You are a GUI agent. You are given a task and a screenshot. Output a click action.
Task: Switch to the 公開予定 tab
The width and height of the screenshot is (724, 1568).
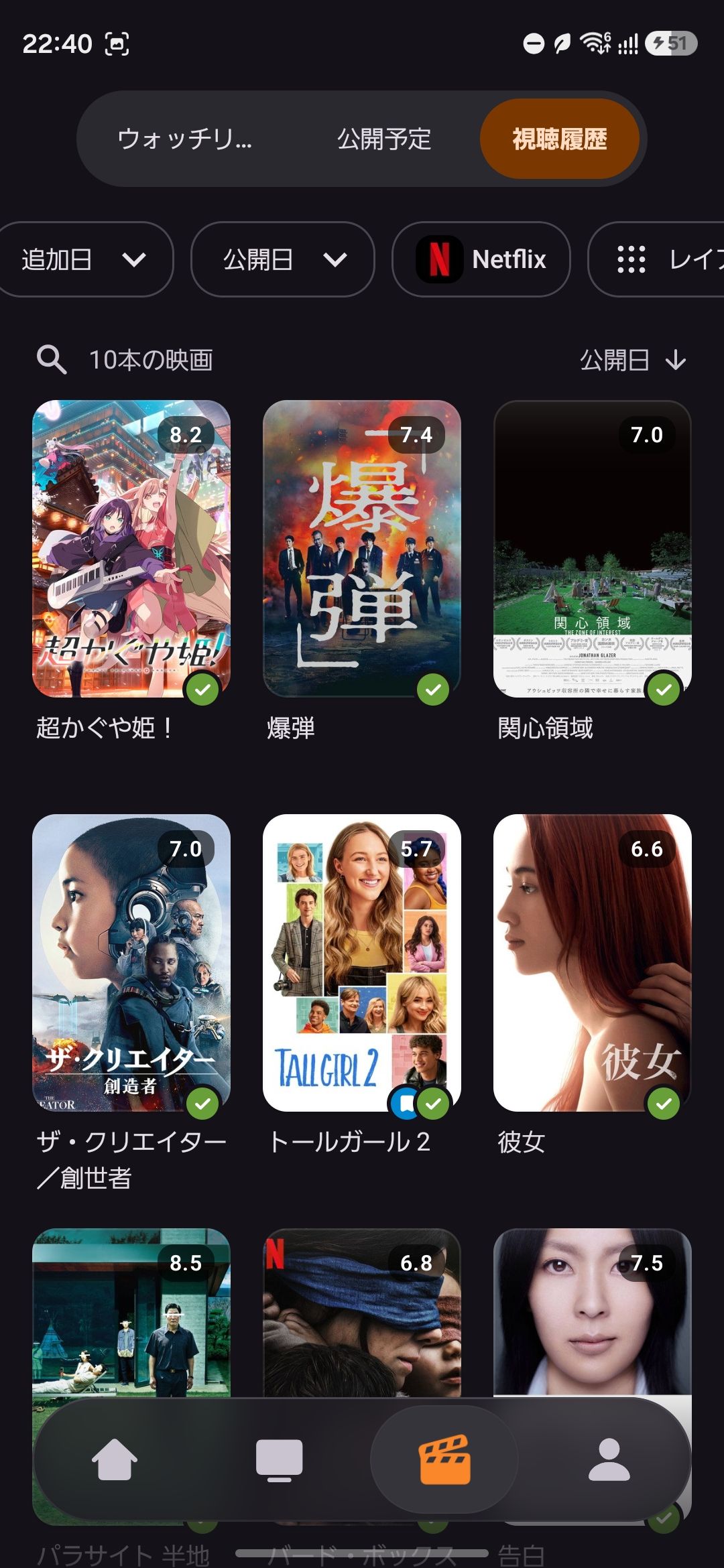[384, 139]
